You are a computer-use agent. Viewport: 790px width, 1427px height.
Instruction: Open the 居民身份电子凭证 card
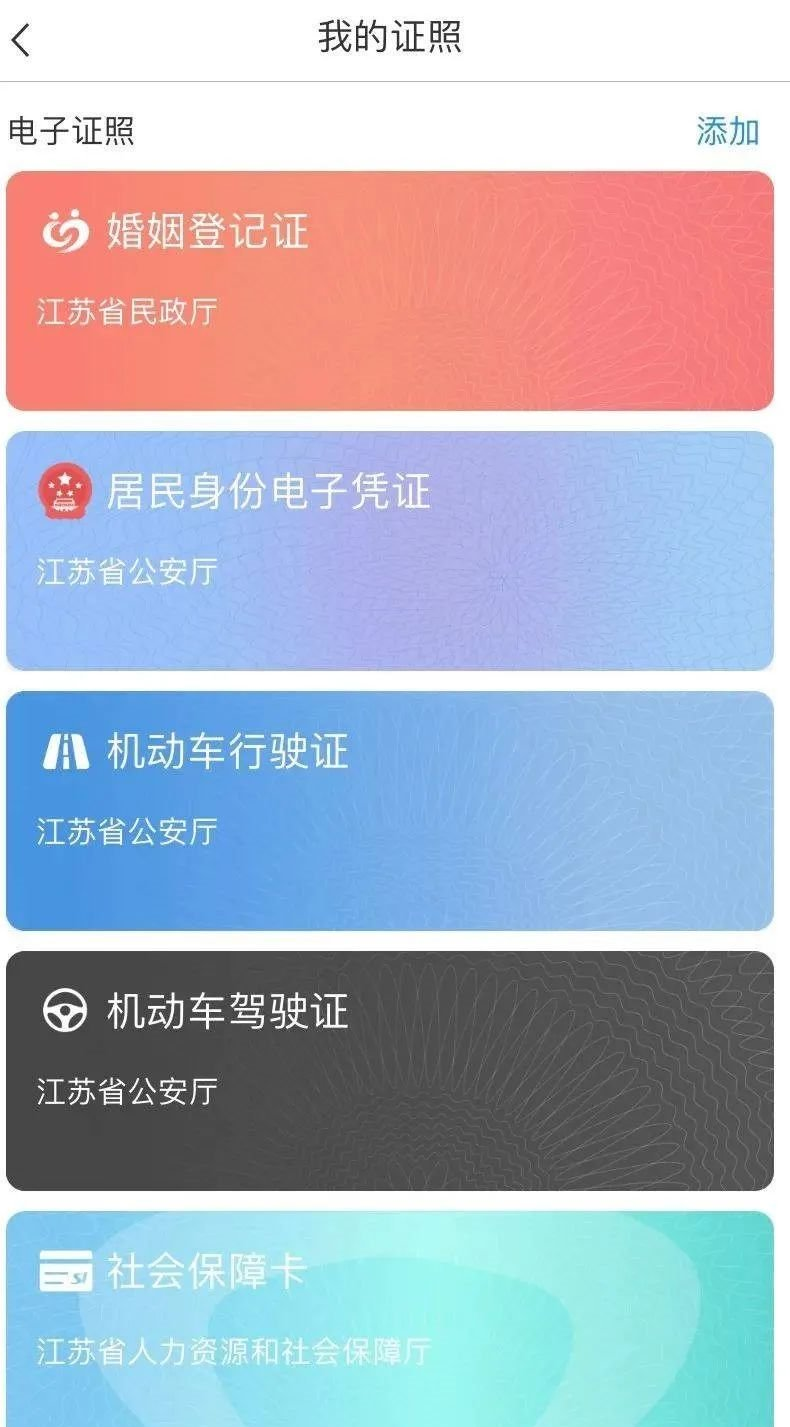[x=390, y=551]
